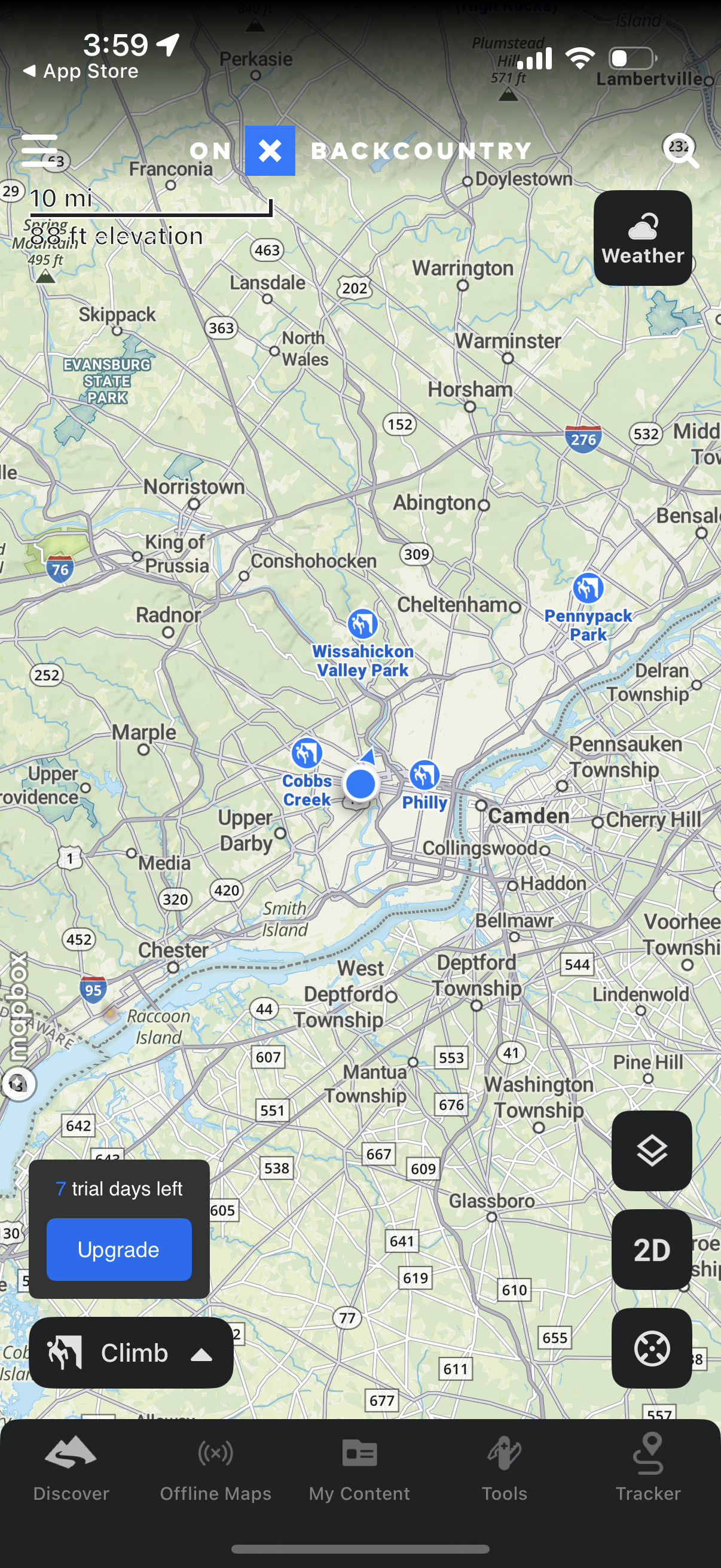
Task: Open the Mapbox attribution info badge
Action: [19, 1084]
